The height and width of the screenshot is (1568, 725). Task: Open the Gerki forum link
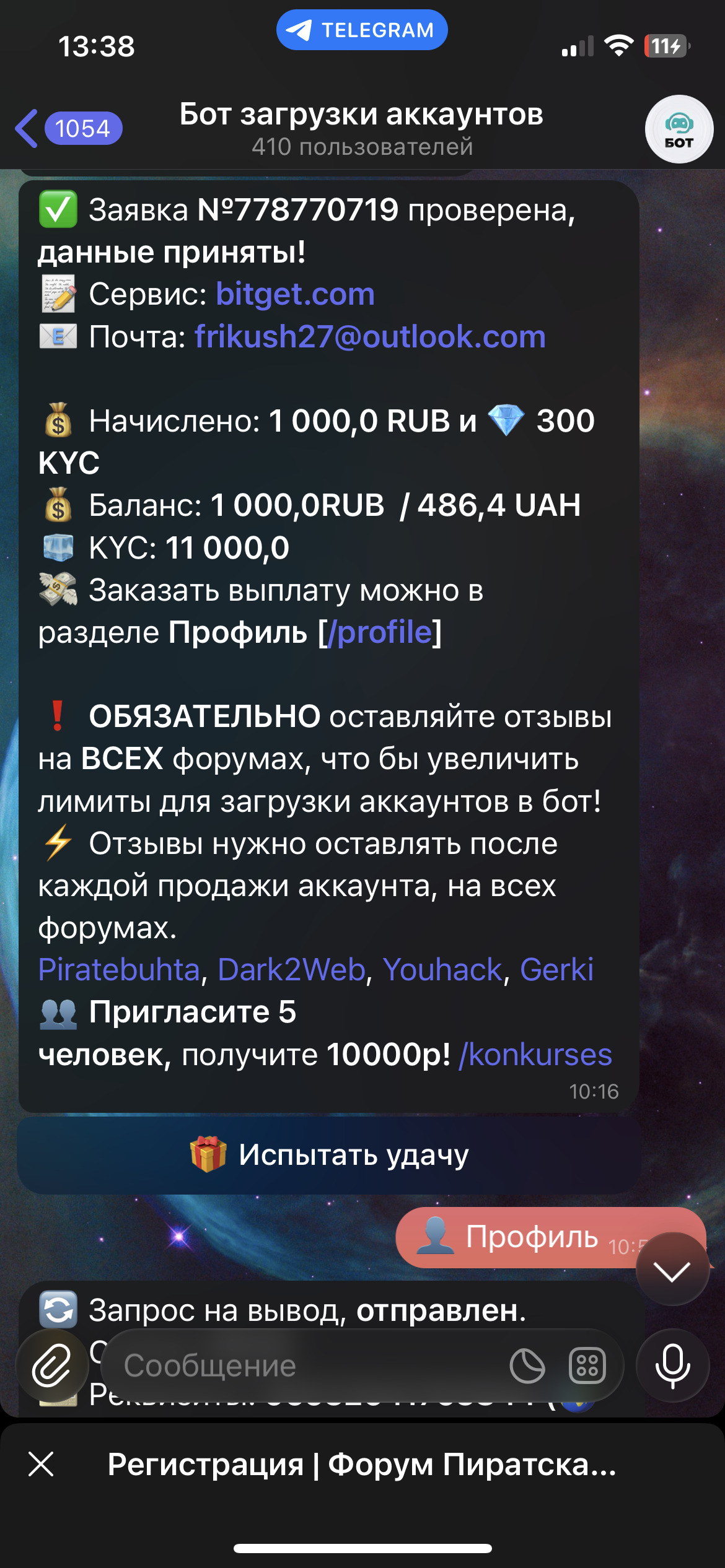pyautogui.click(x=556, y=970)
